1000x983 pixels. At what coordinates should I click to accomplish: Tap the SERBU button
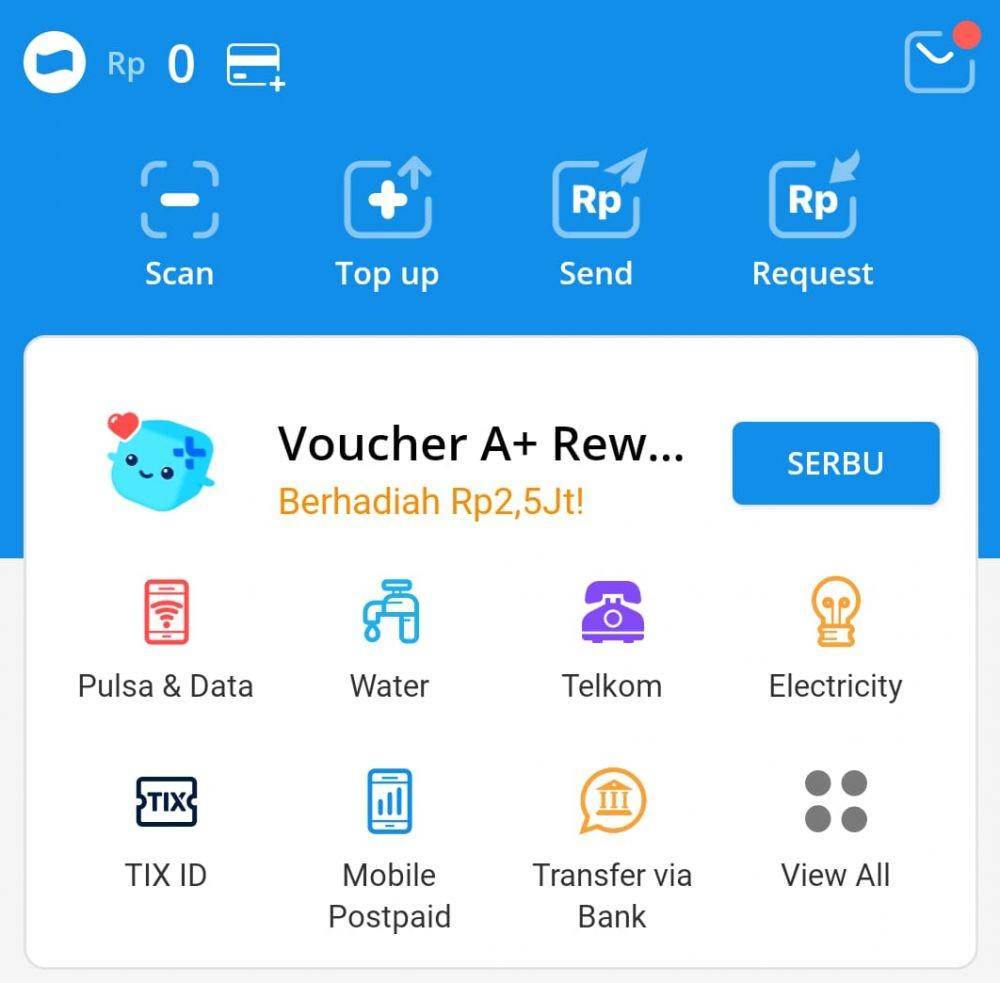coord(835,464)
